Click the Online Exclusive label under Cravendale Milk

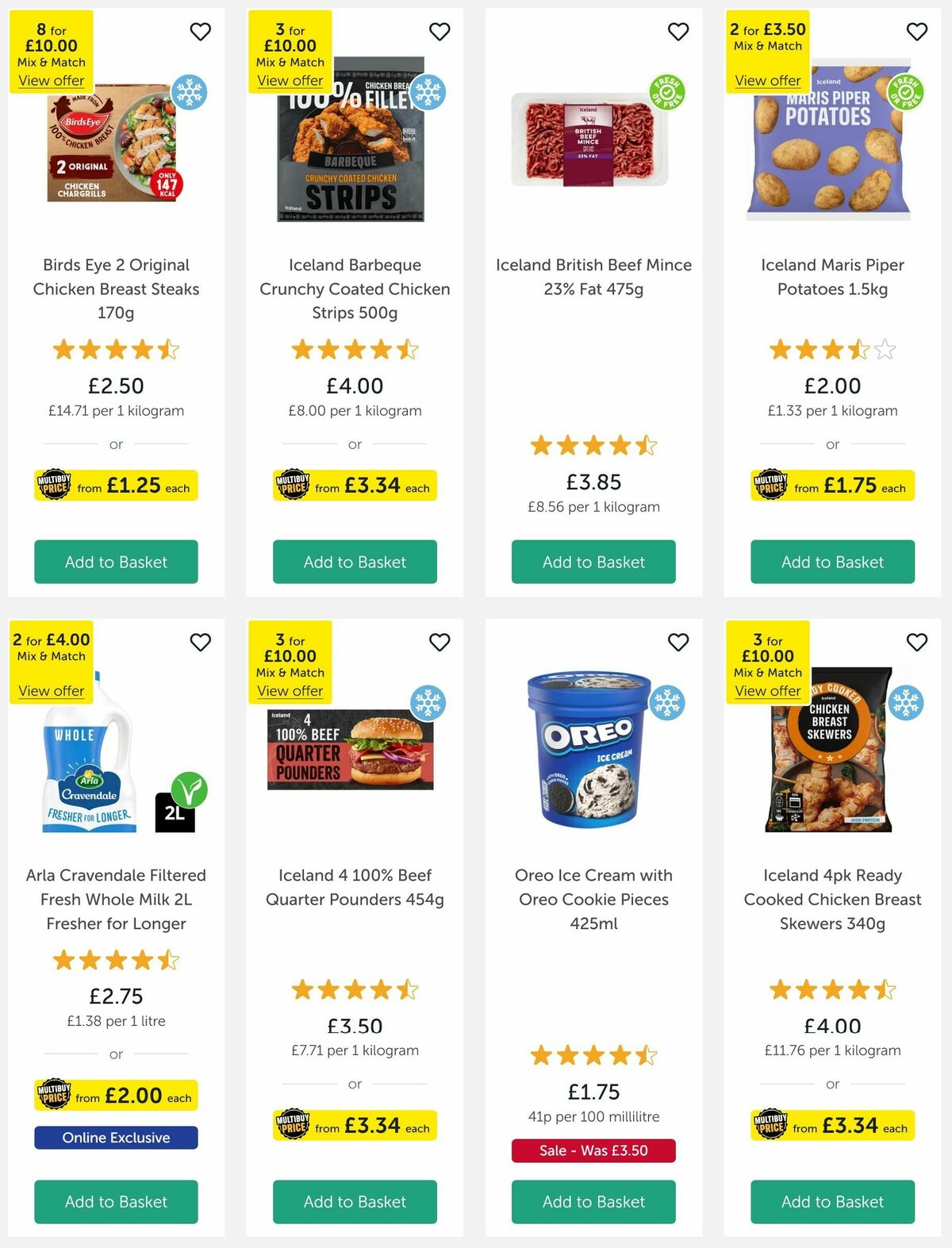click(x=115, y=1137)
